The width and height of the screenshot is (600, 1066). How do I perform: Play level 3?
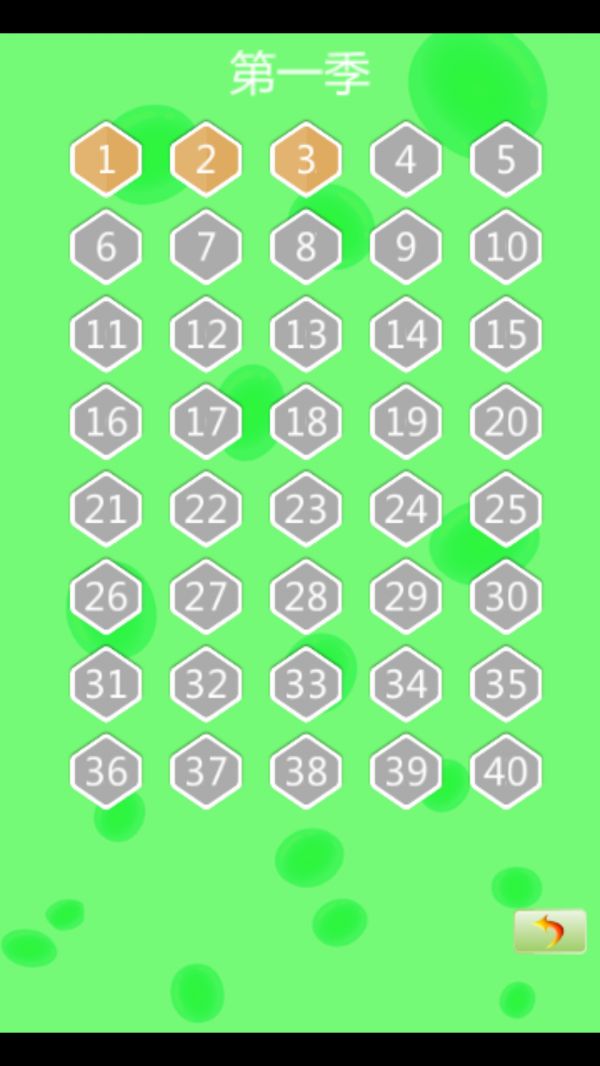pos(306,159)
